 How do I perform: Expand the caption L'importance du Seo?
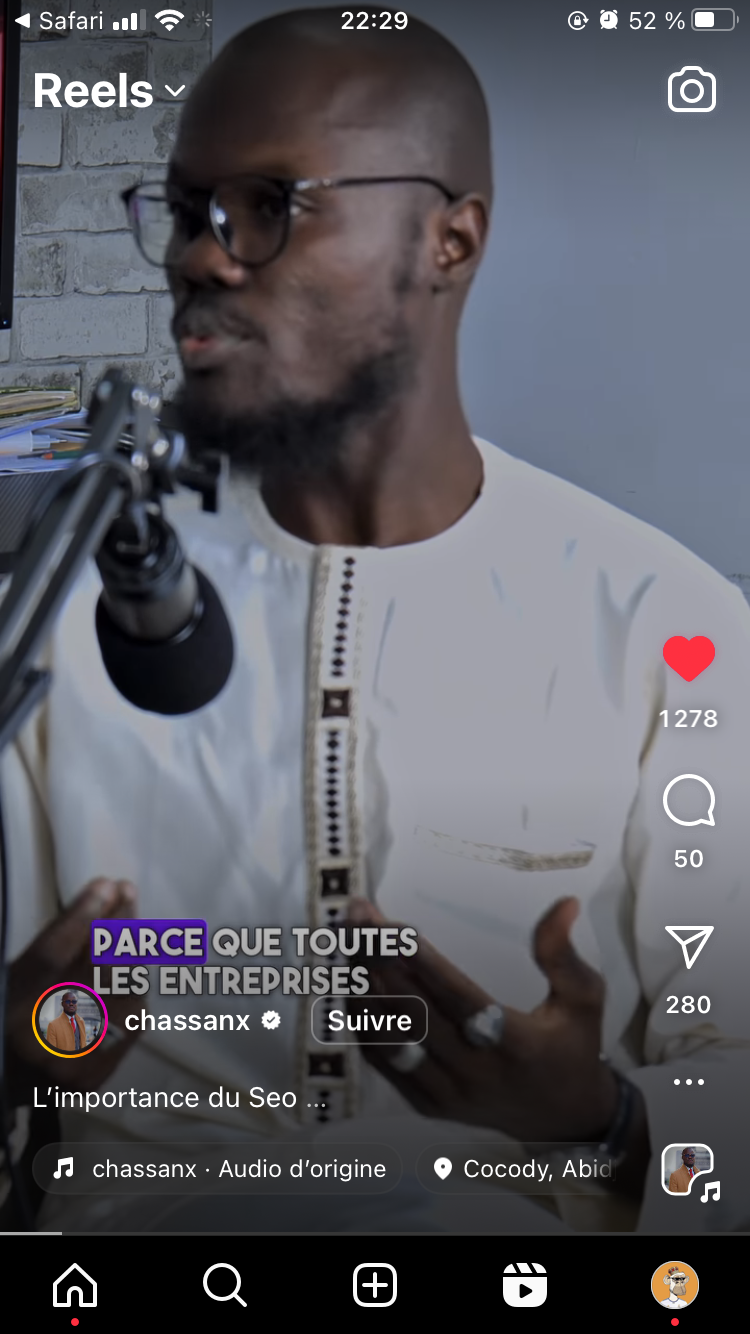(x=180, y=1097)
